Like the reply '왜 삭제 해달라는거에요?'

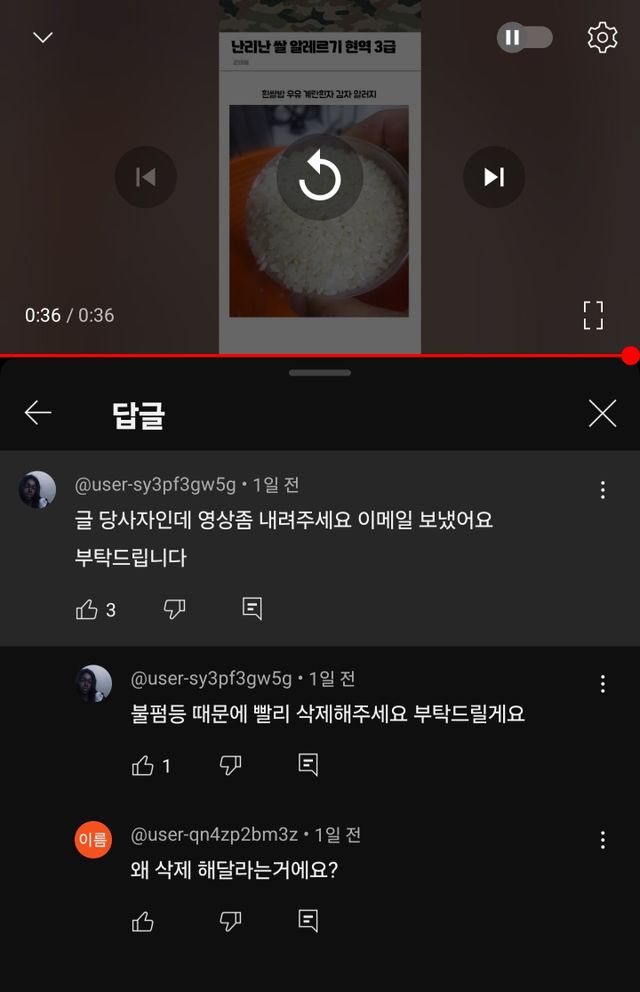pyautogui.click(x=144, y=922)
